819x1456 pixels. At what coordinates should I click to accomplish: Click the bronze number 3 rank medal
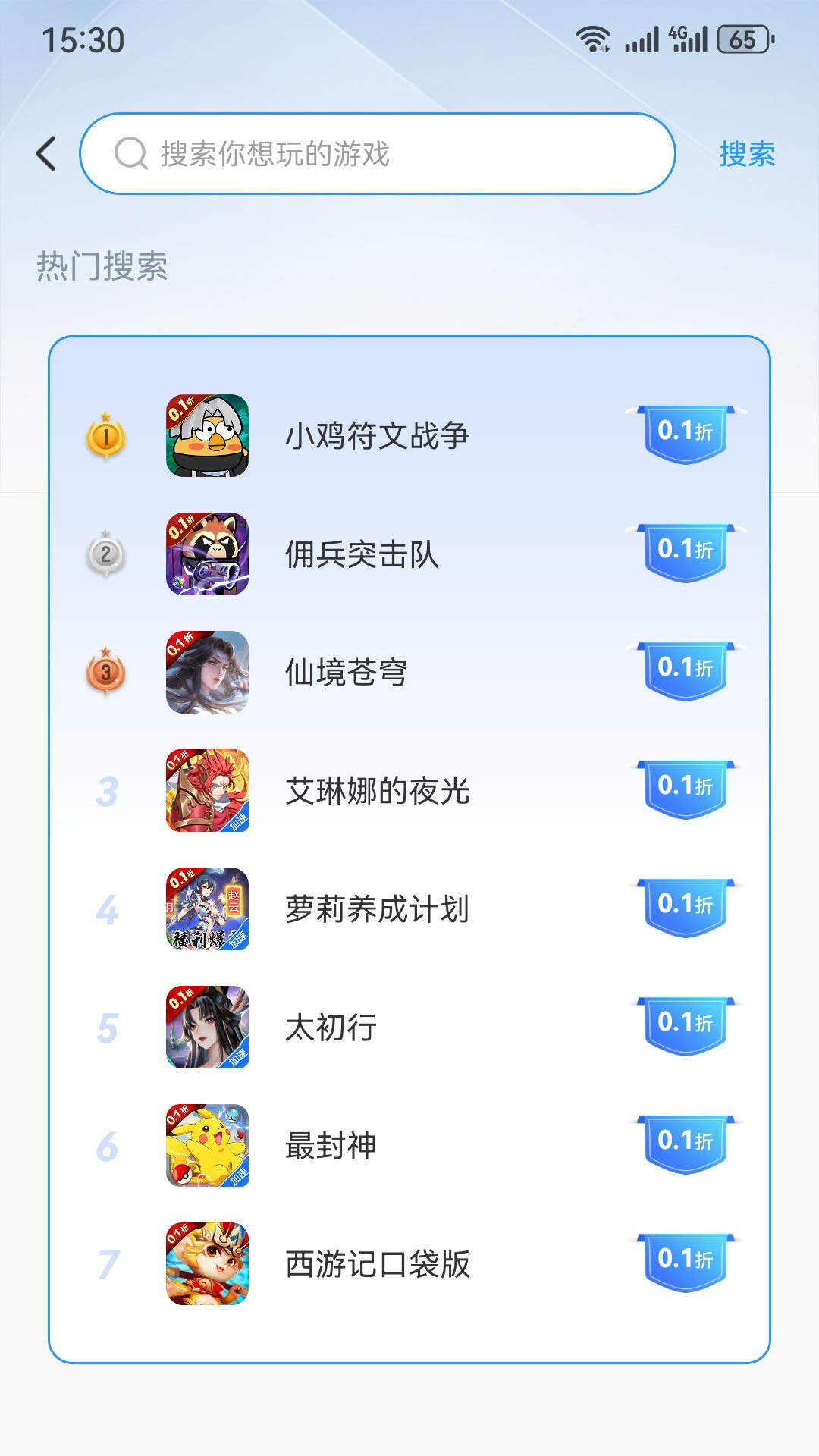[107, 673]
